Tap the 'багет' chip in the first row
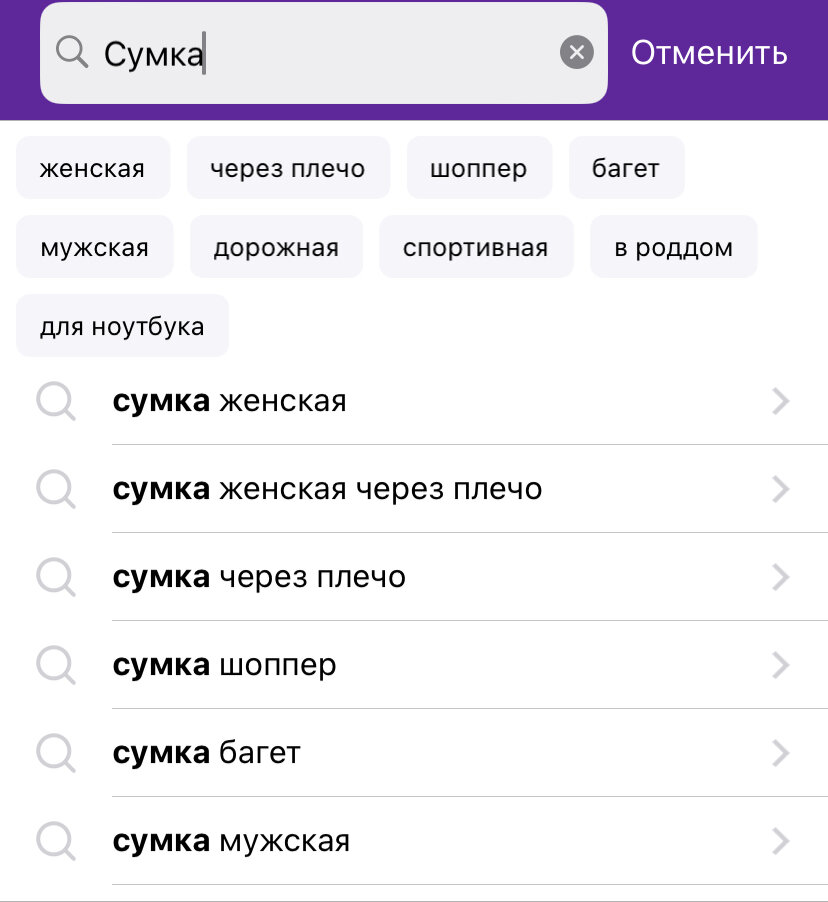This screenshot has width=828, height=902. click(x=627, y=168)
